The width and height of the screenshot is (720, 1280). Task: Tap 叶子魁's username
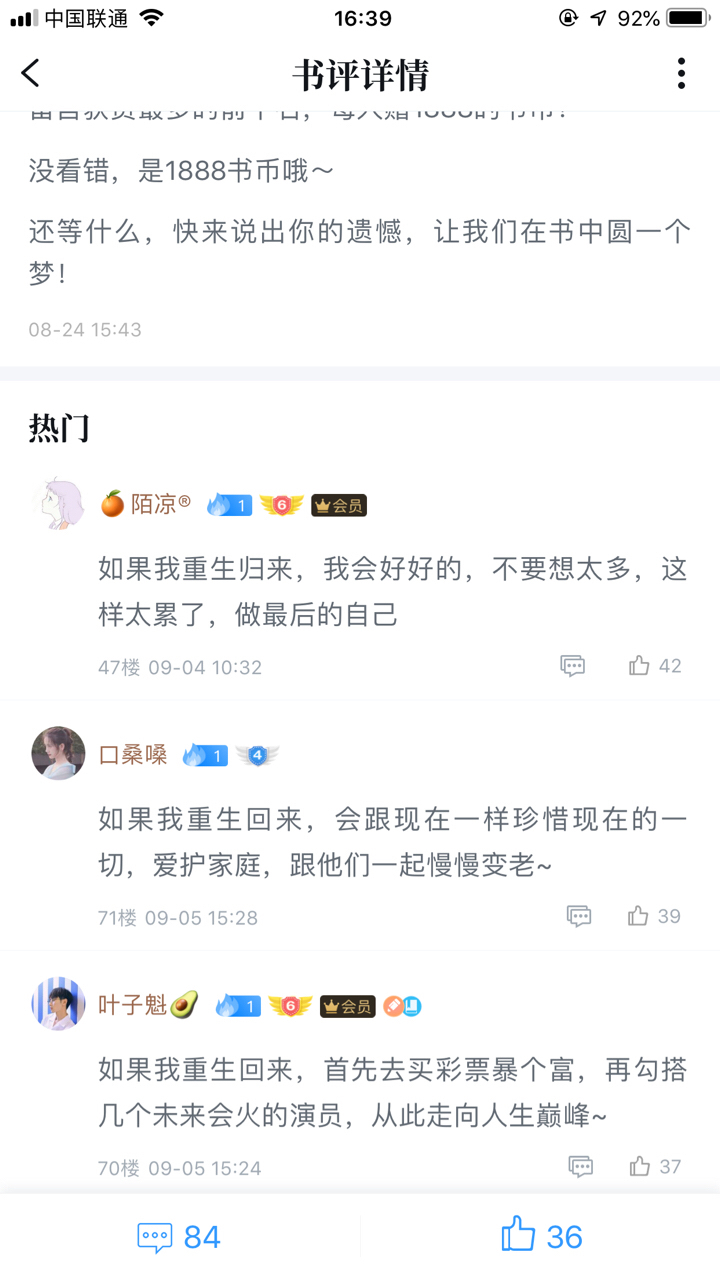(133, 1005)
